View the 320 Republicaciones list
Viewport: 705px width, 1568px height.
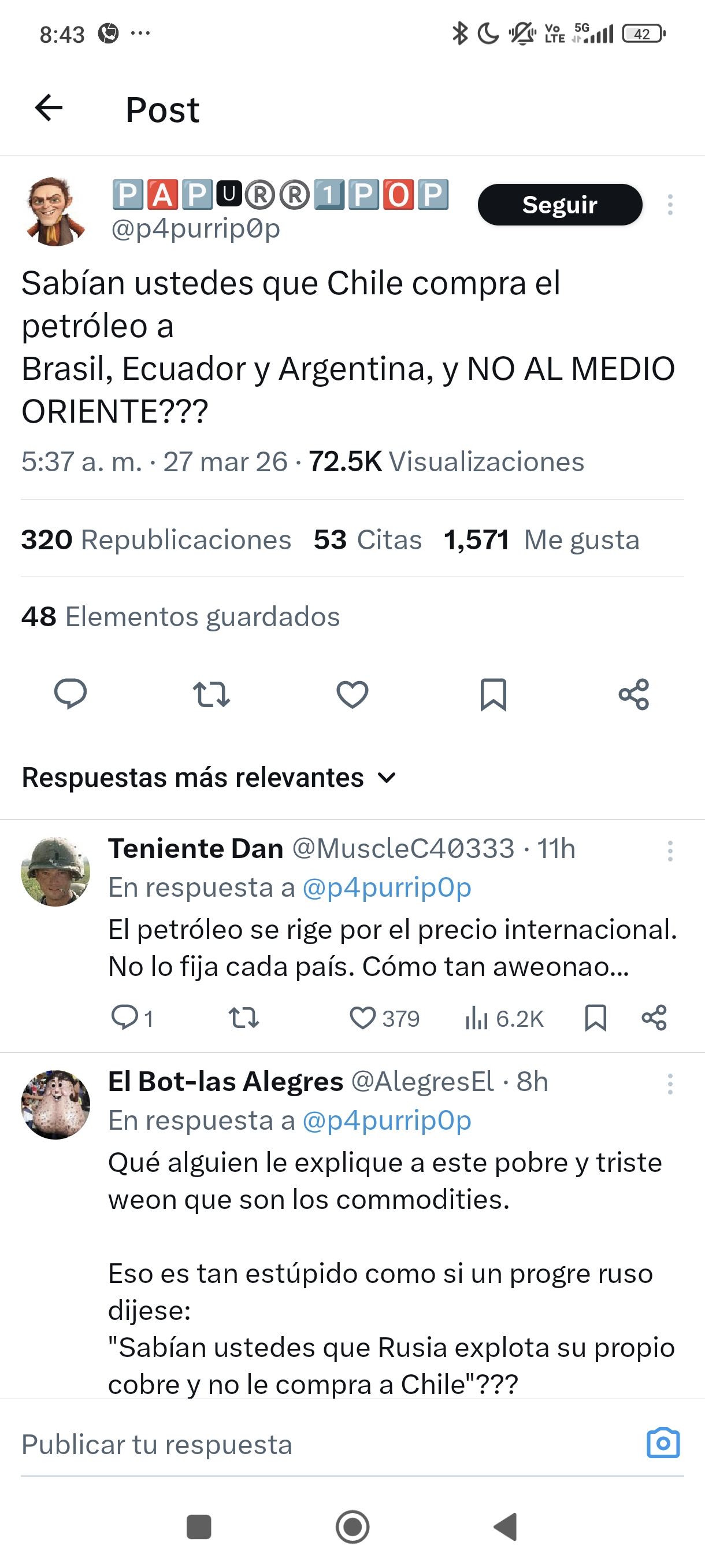coord(157,540)
